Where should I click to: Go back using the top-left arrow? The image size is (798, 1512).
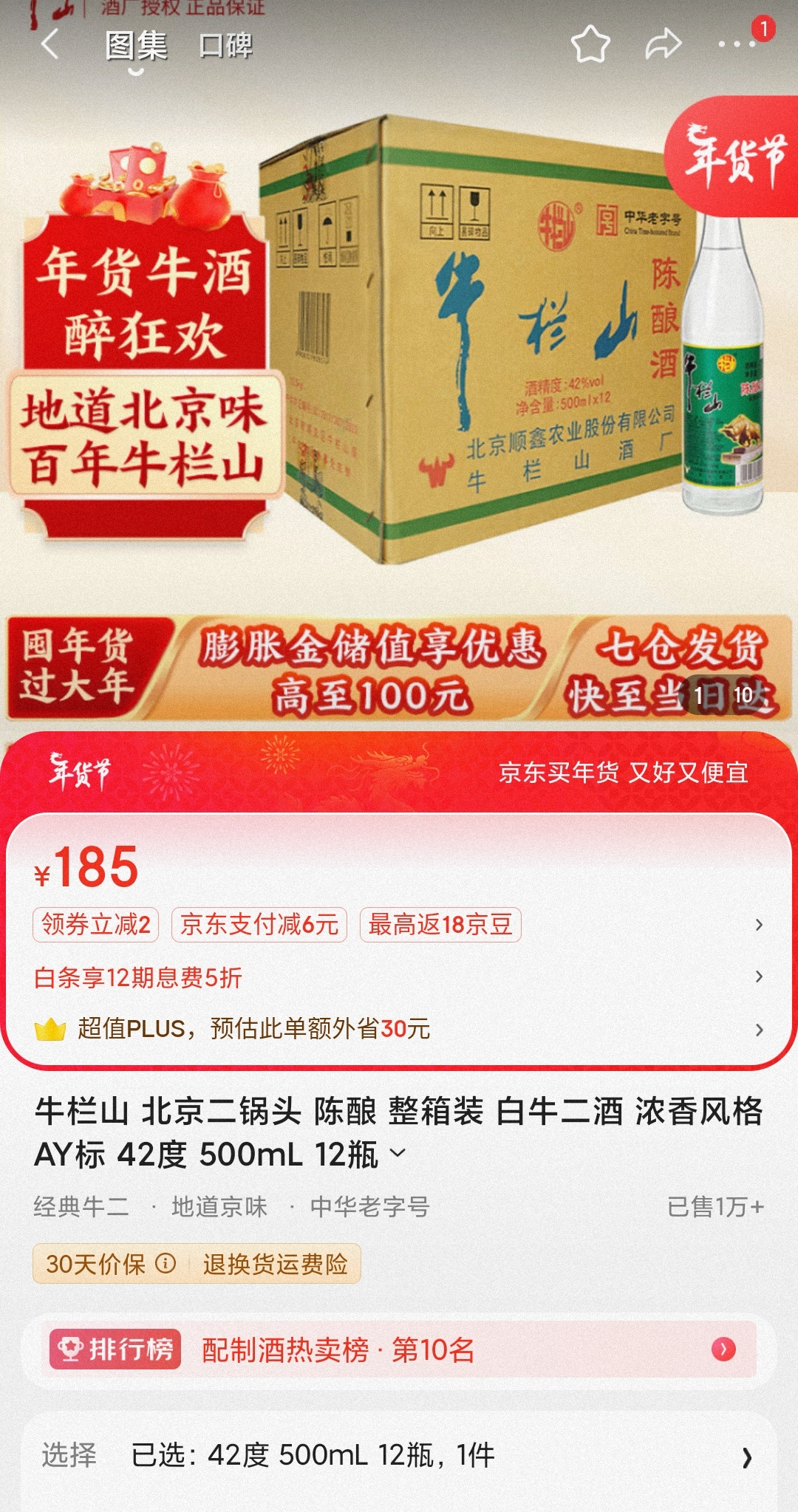click(50, 45)
